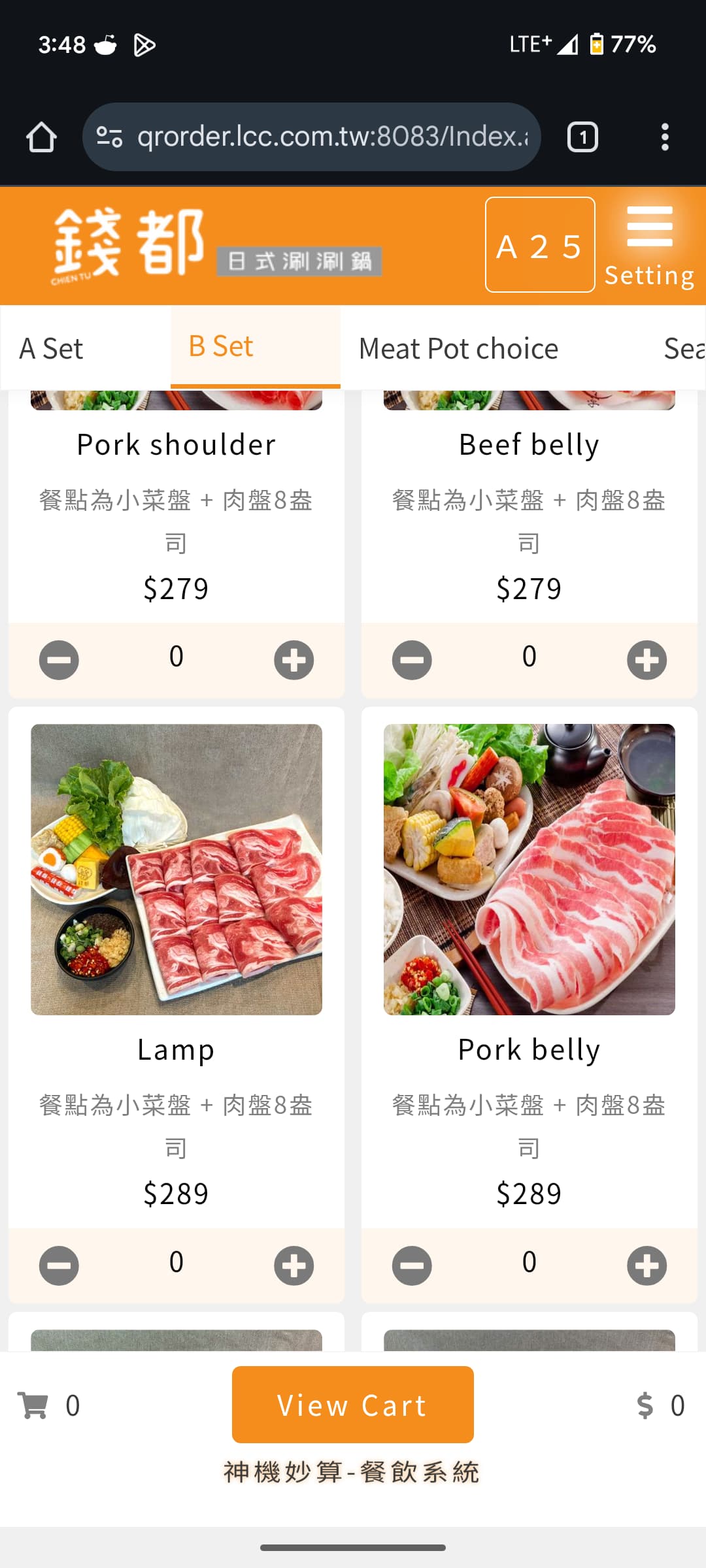Increase Pork belly quantity
706x1568 pixels.
pyautogui.click(x=647, y=1266)
